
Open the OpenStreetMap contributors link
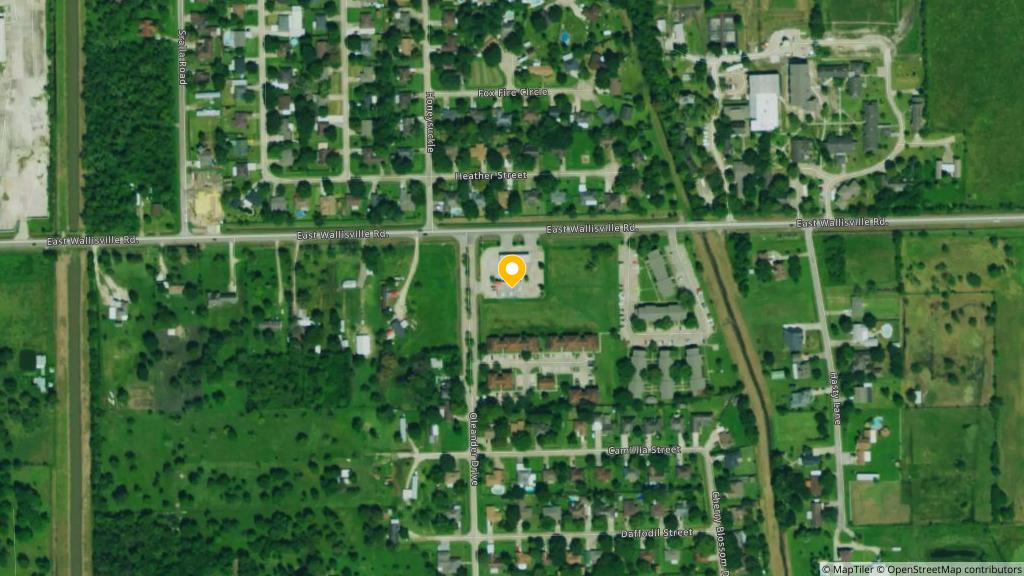click(954, 568)
